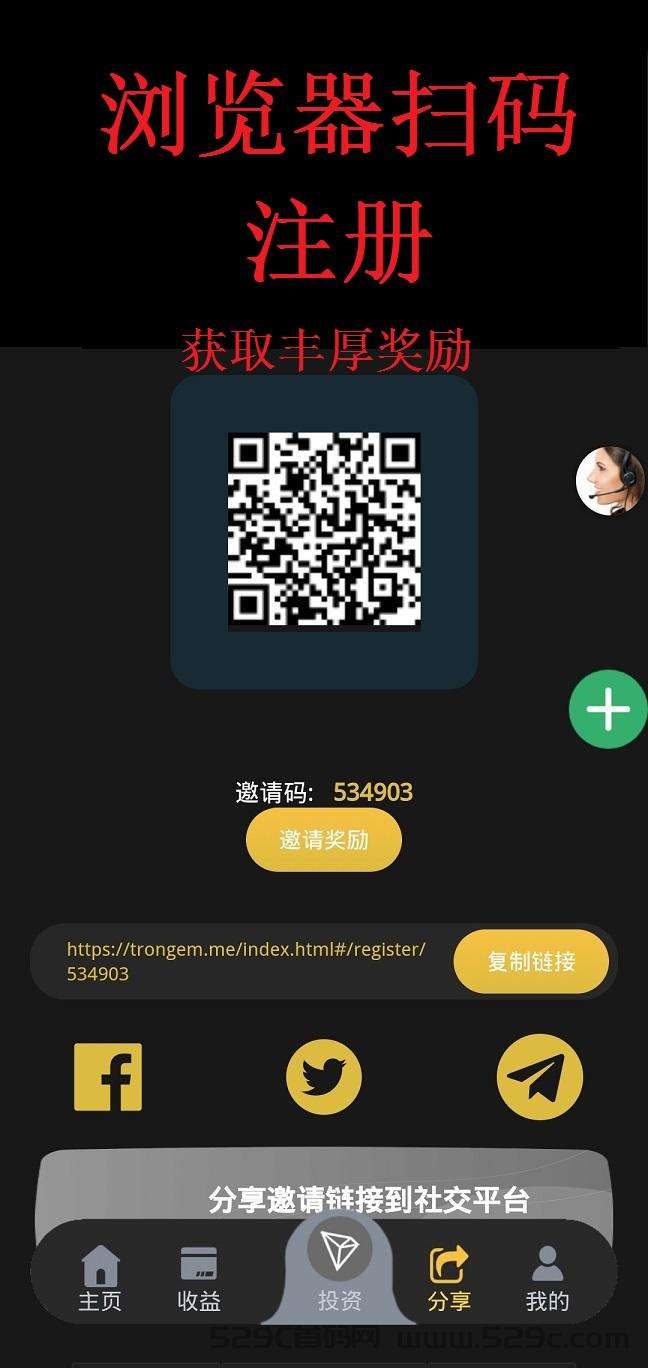The height and width of the screenshot is (1368, 648).
Task: Switch to the 收益 earnings tab
Action: pos(199,1279)
